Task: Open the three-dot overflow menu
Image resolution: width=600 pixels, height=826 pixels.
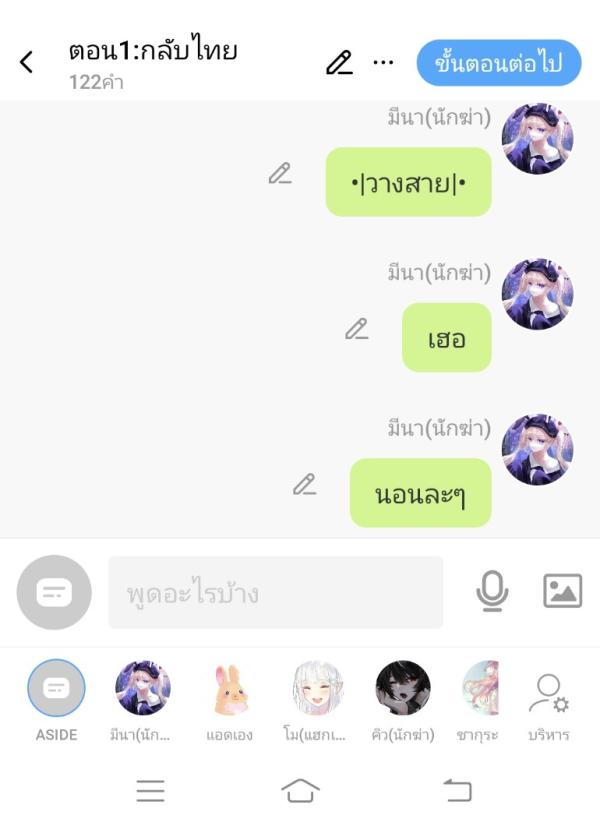Action: 383,62
